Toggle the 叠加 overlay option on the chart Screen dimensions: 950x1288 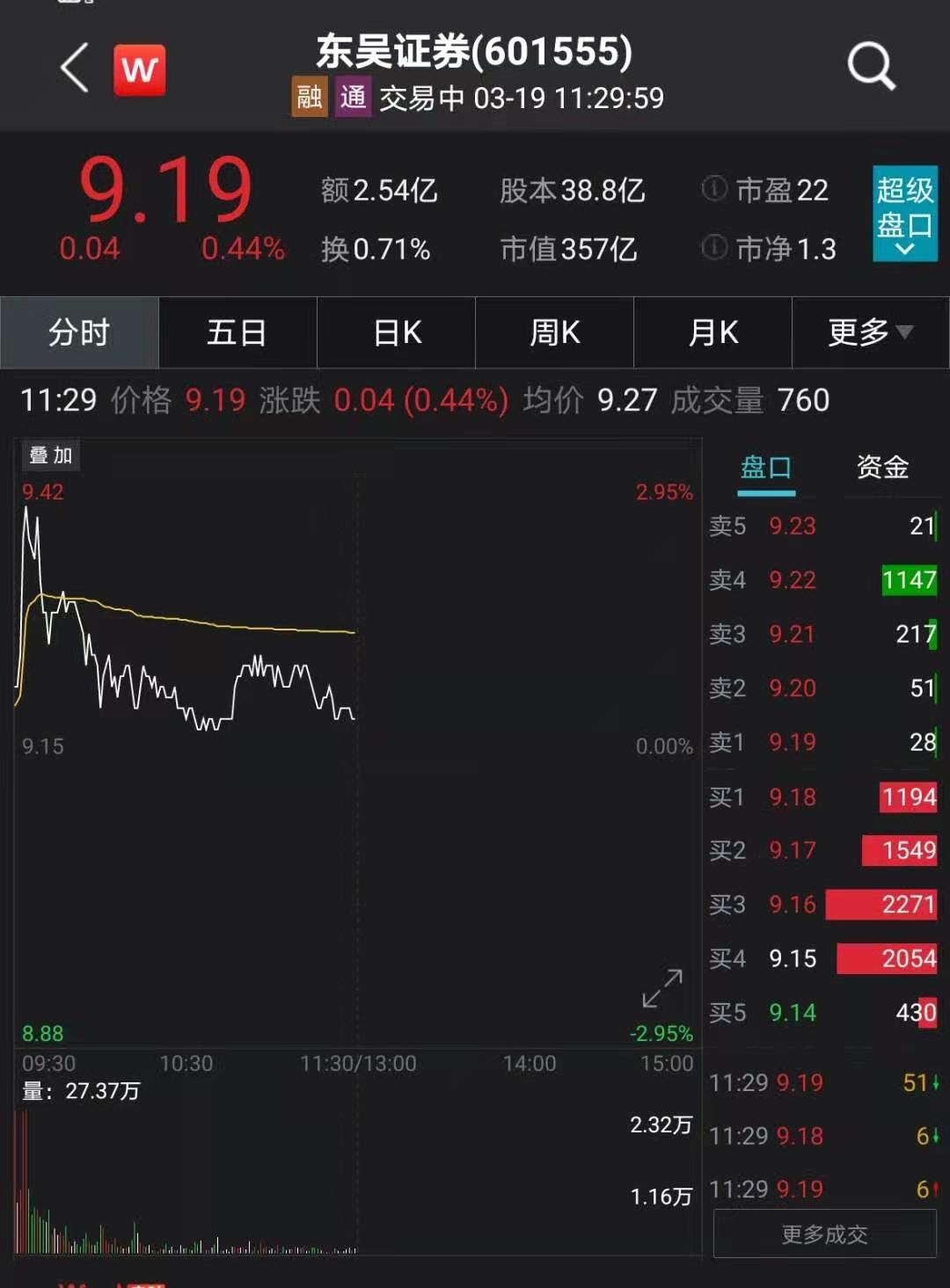click(x=50, y=455)
